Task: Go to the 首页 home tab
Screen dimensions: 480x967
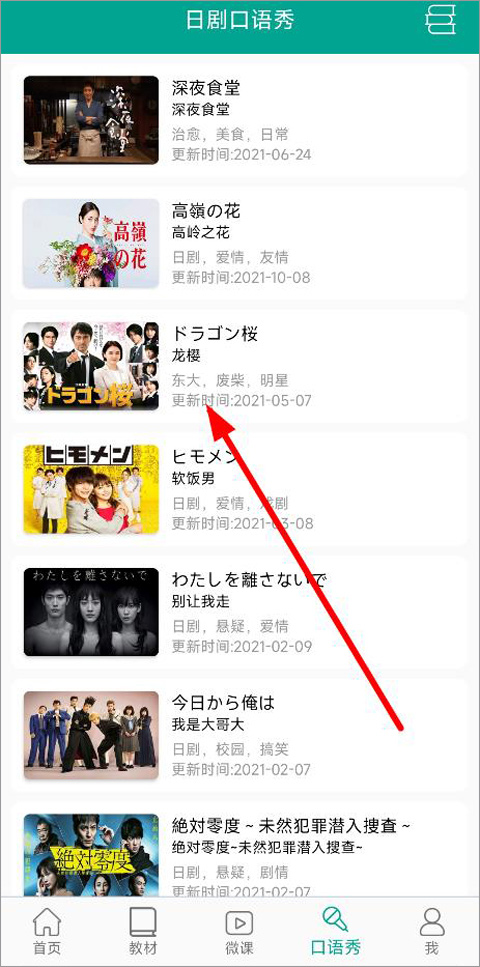Action: tap(48, 931)
